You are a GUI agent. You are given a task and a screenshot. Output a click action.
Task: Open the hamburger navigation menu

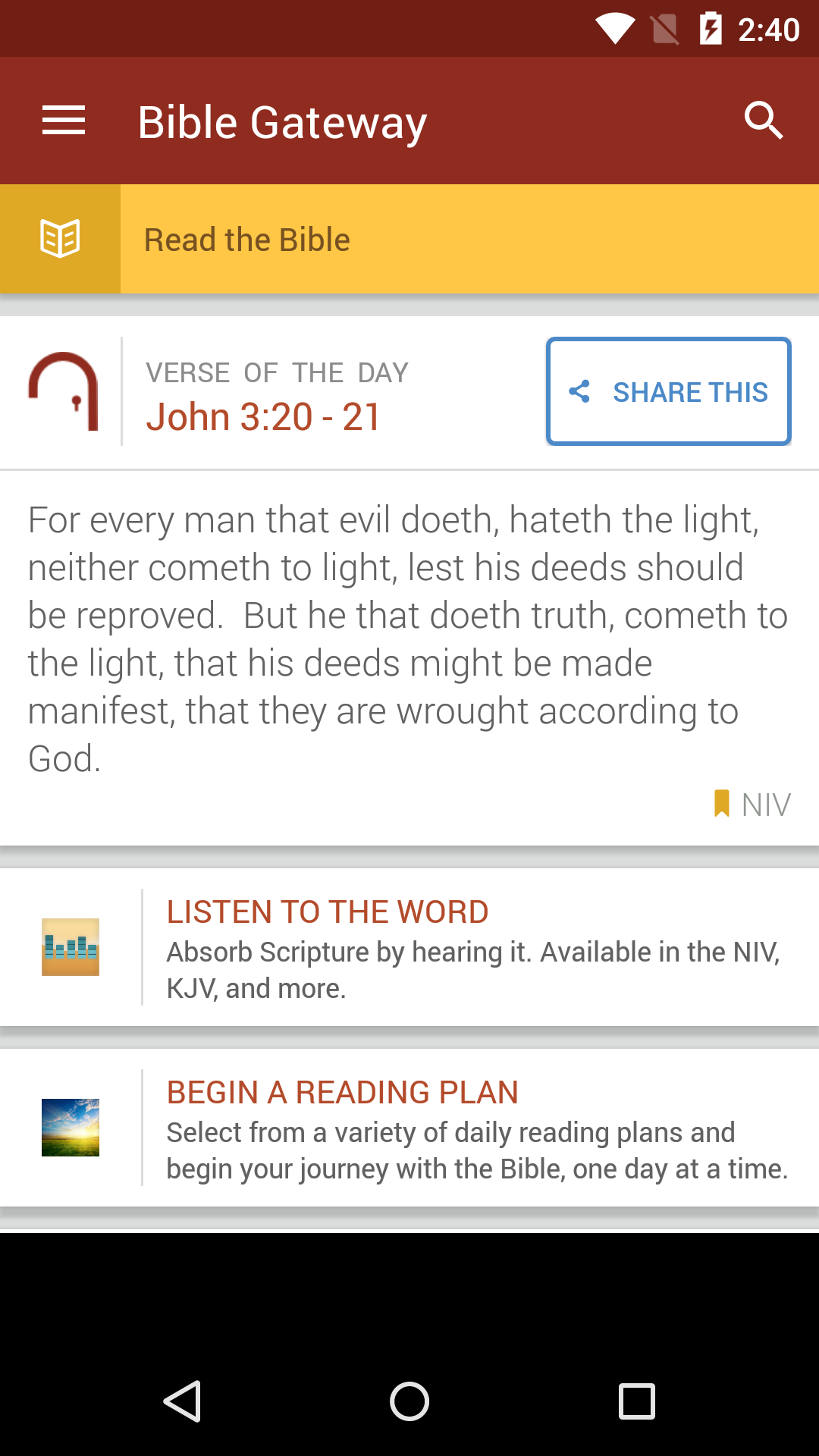(x=64, y=121)
